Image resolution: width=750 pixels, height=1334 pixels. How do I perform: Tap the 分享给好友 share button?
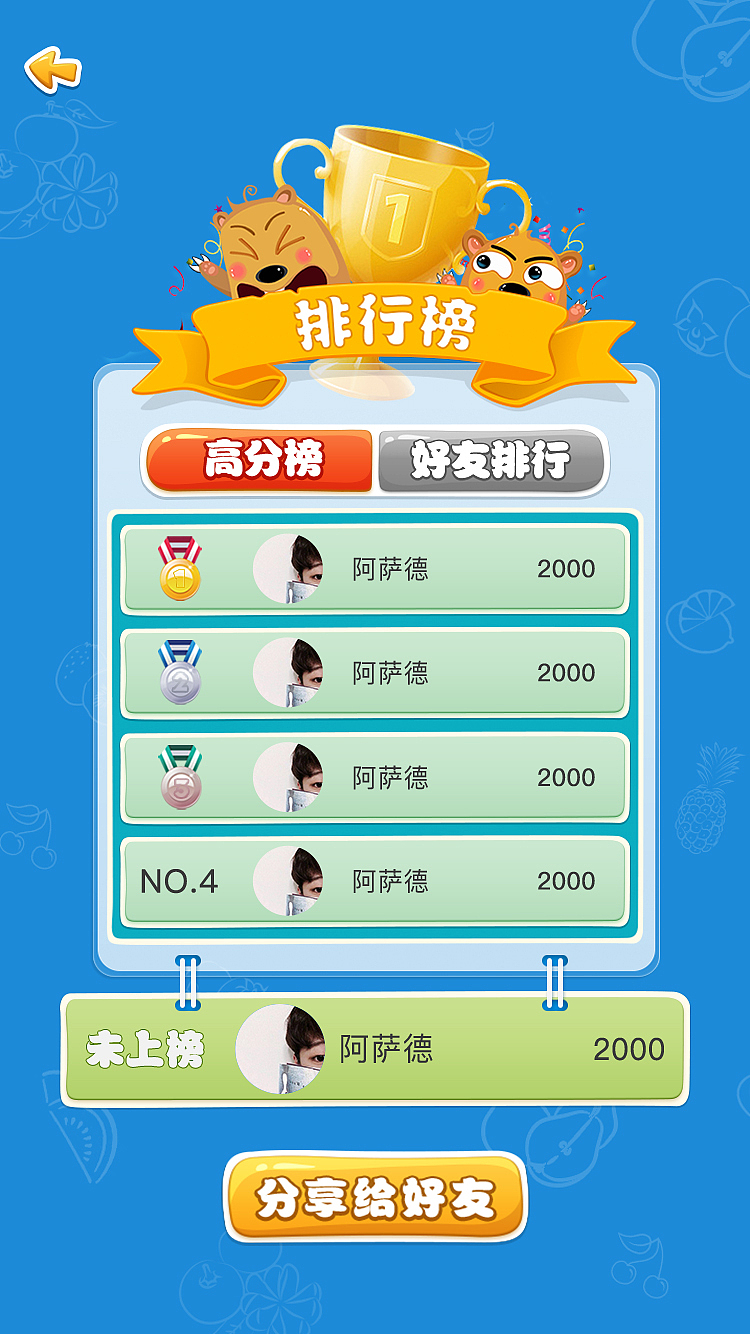pos(375,1197)
